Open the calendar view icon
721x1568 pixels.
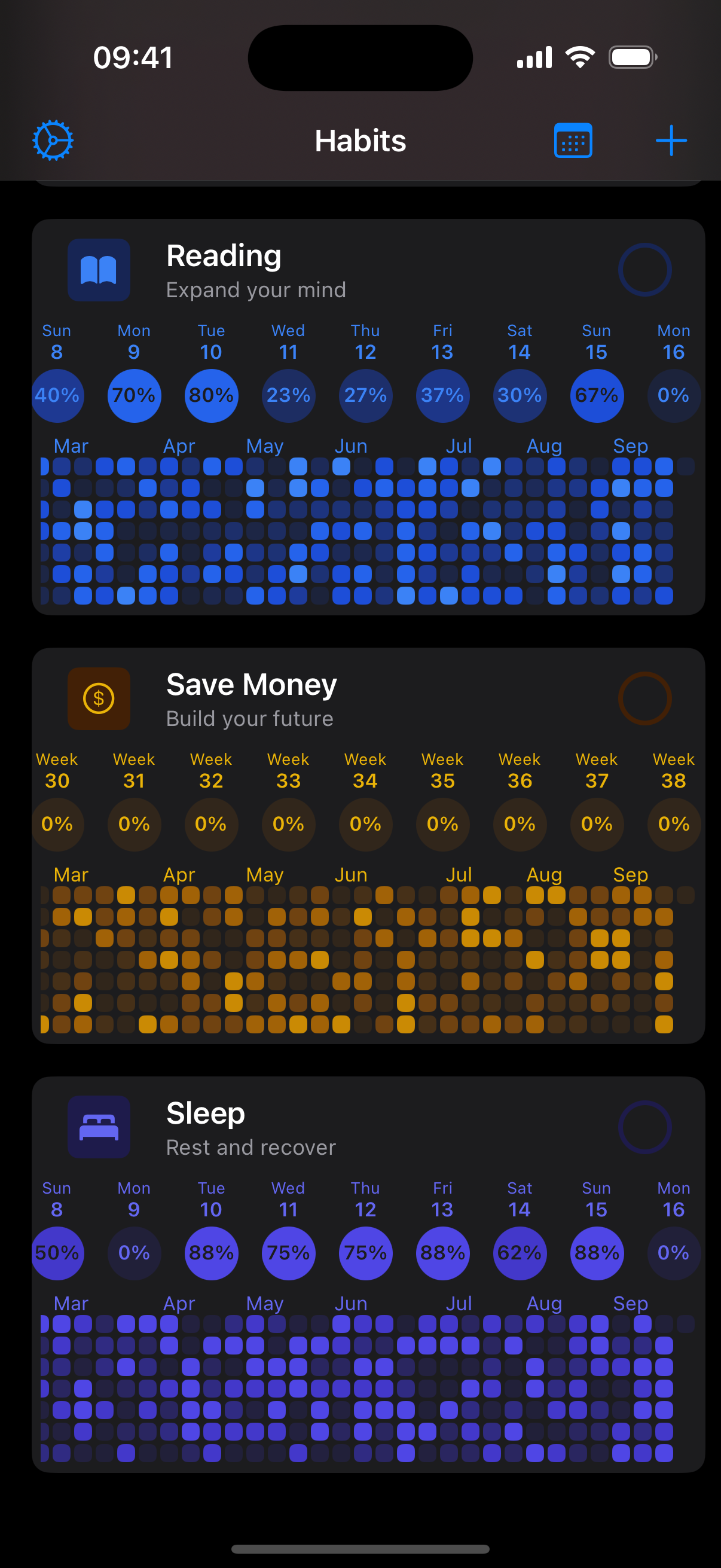pos(573,140)
